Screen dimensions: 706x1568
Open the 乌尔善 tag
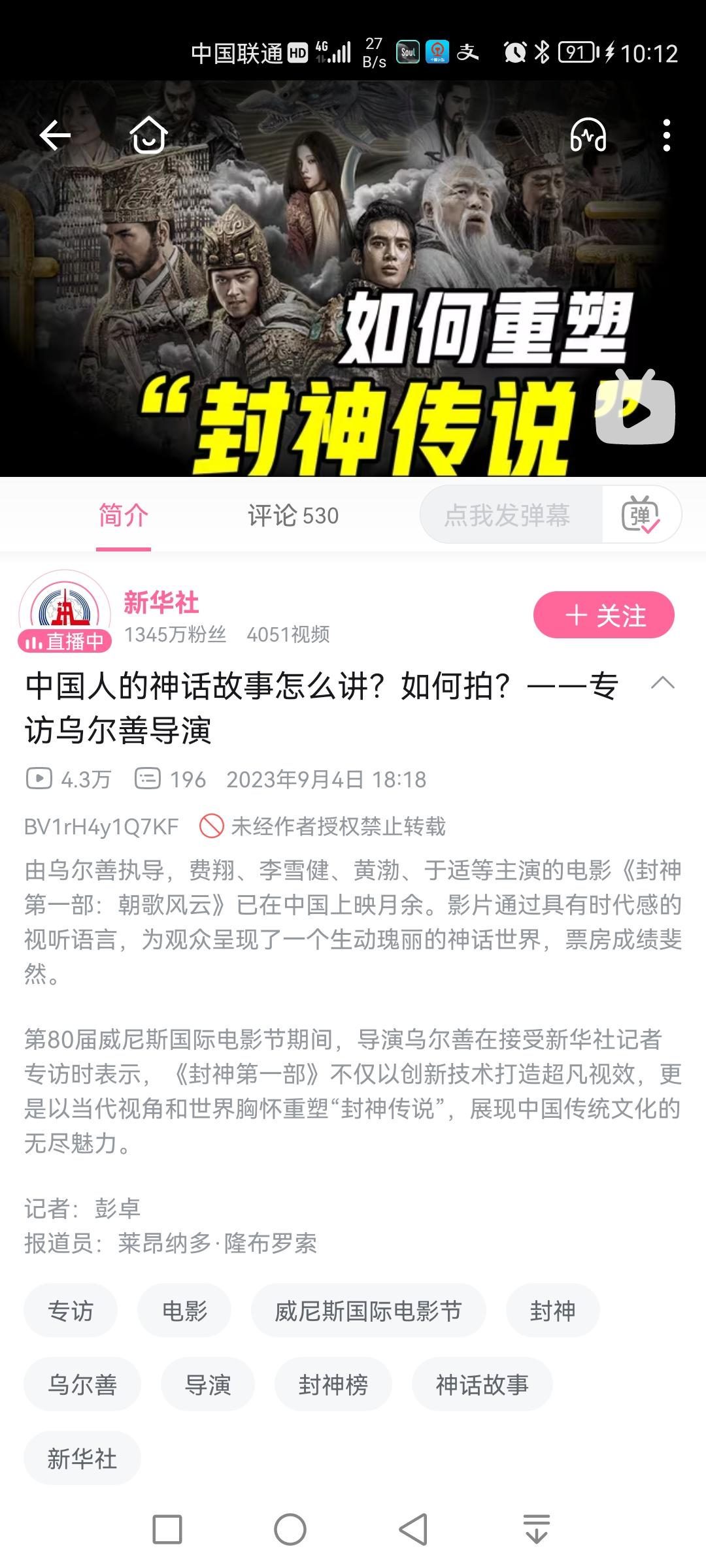pyautogui.click(x=82, y=1384)
